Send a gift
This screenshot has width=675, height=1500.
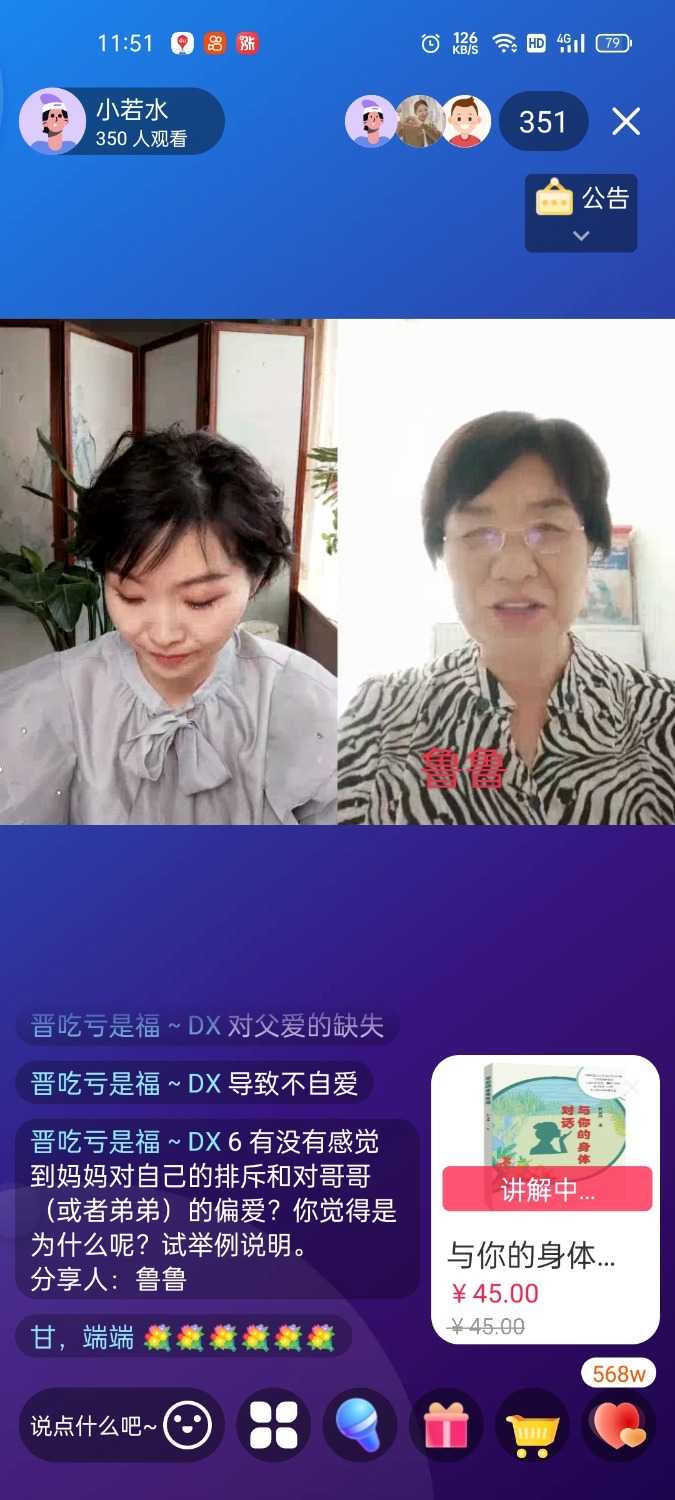tap(446, 1425)
